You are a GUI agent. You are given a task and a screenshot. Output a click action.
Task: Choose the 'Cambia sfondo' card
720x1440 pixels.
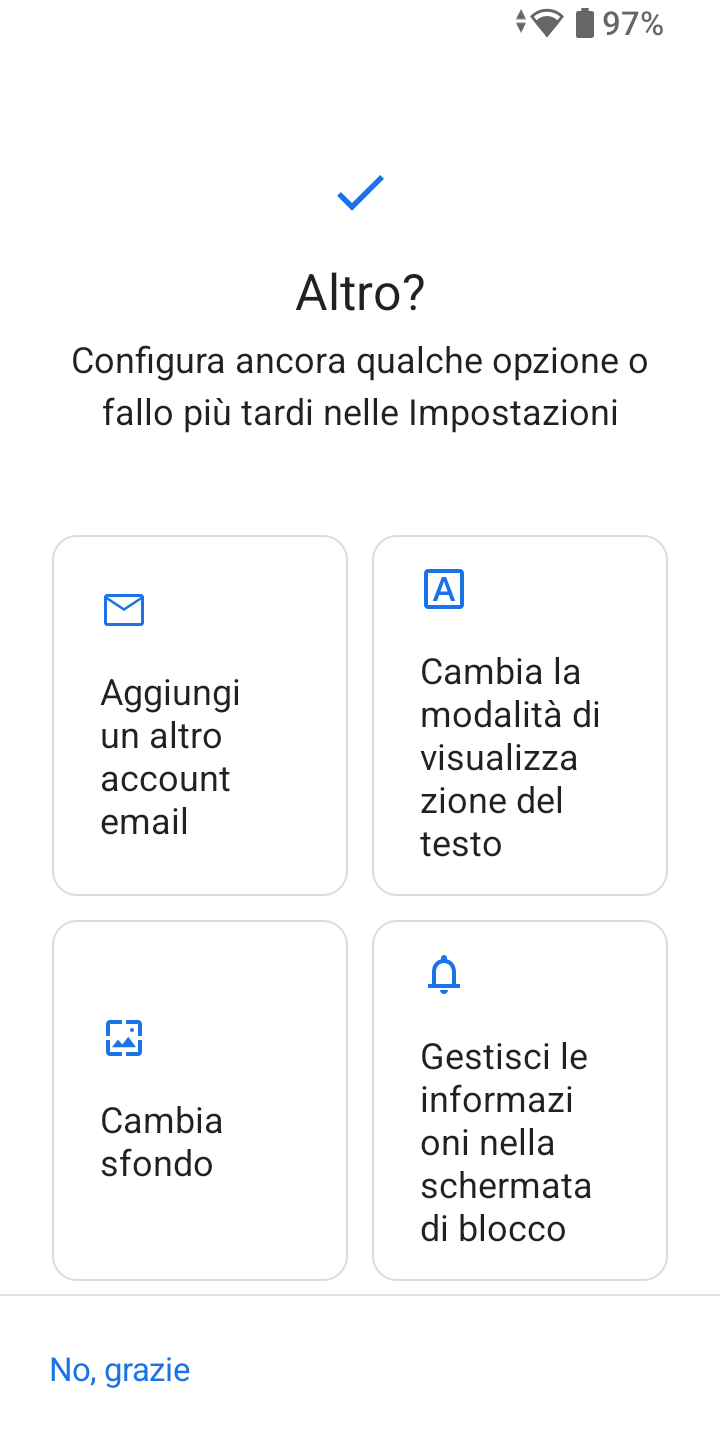click(200, 1100)
